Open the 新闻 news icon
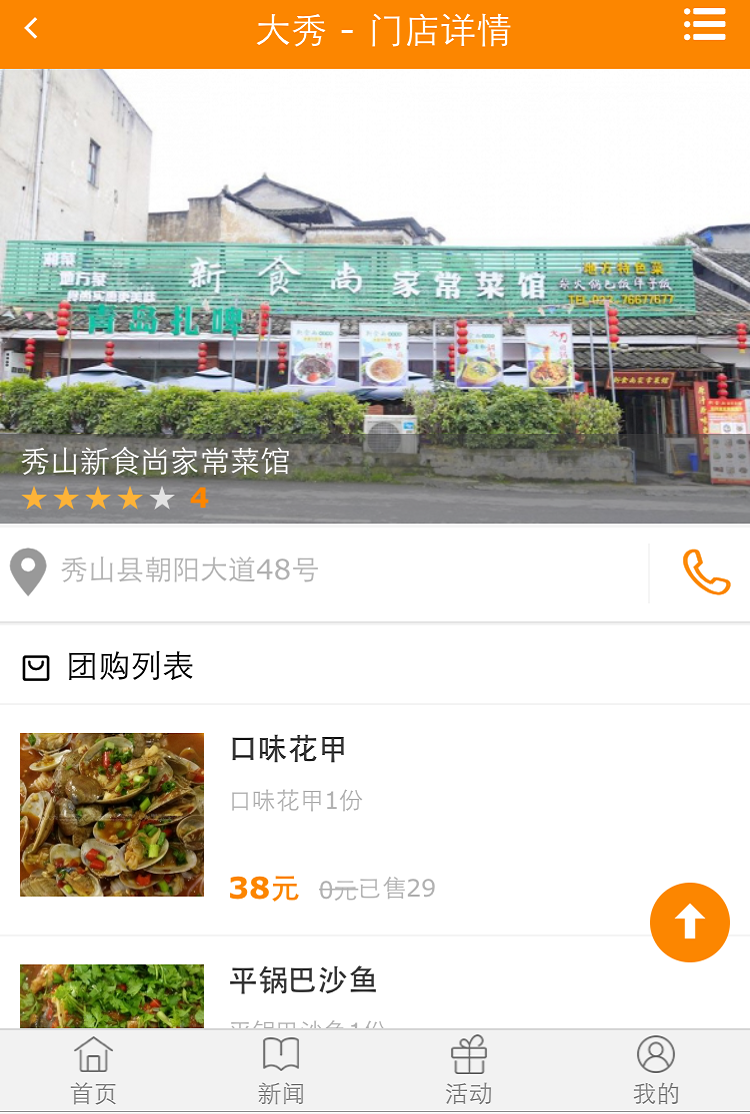Viewport: 750px width, 1114px height. click(281, 1056)
